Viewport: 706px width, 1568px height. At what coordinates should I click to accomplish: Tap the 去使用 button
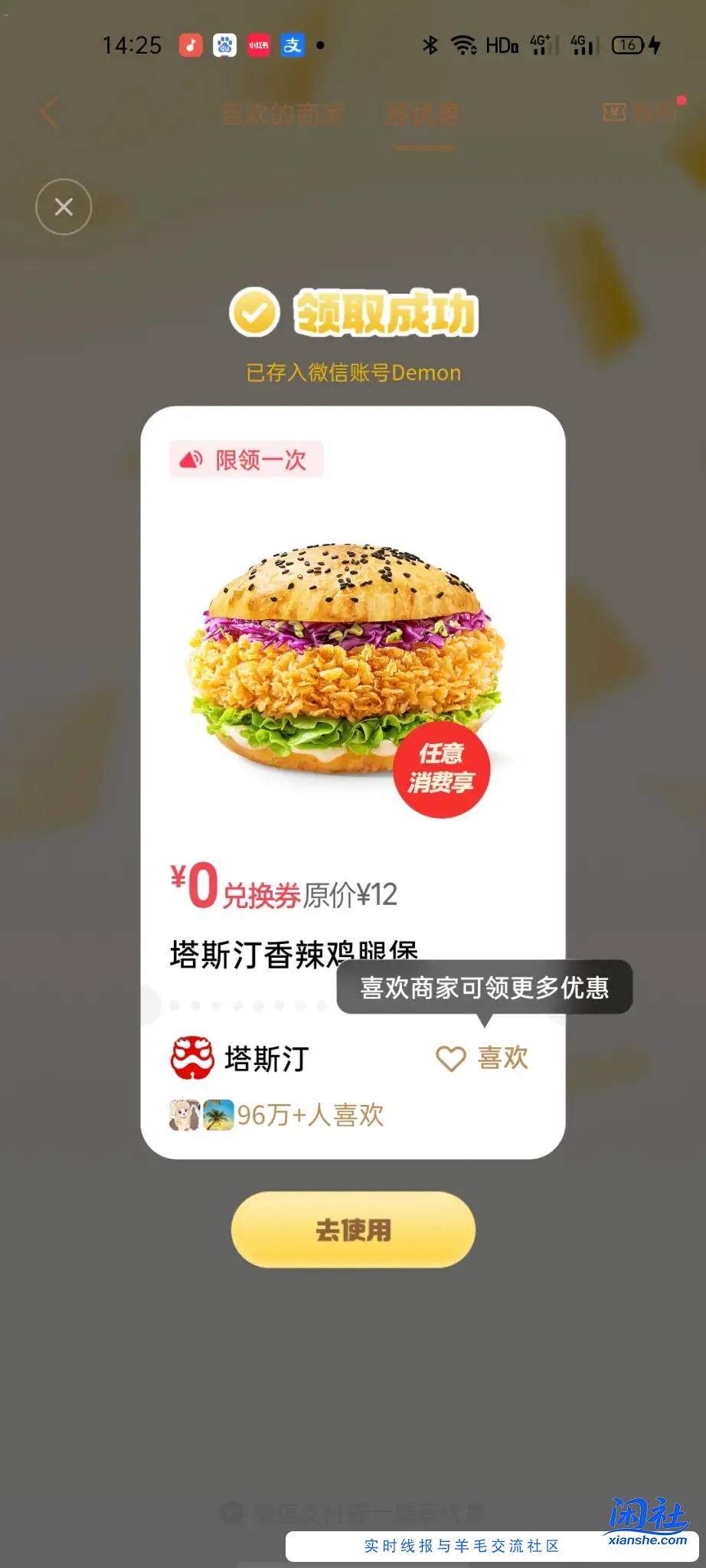click(x=352, y=1230)
